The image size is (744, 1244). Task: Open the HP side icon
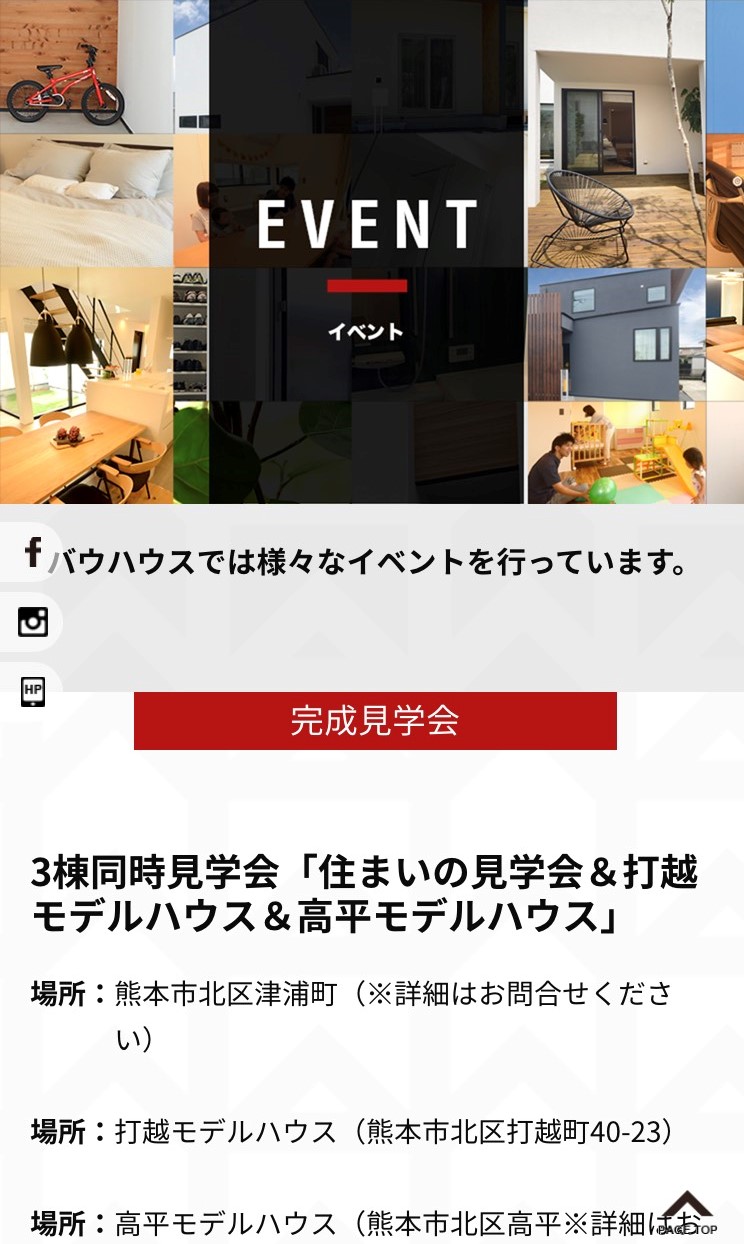coord(33,691)
